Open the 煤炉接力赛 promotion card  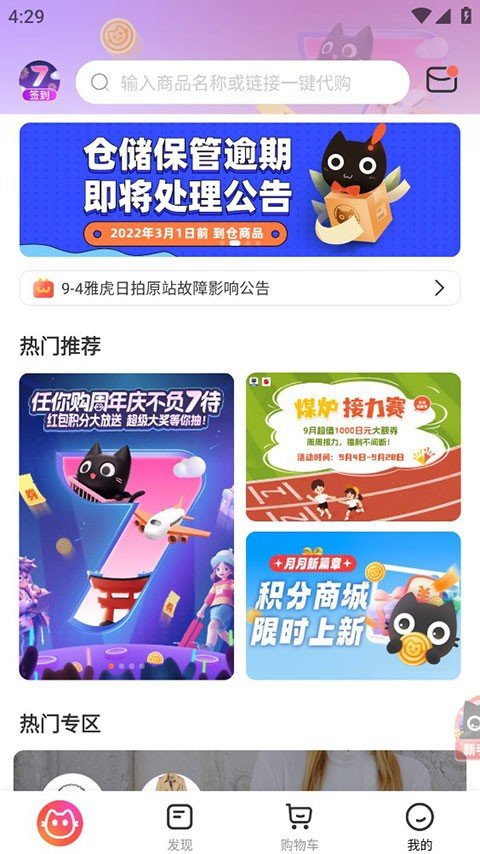pyautogui.click(x=353, y=447)
